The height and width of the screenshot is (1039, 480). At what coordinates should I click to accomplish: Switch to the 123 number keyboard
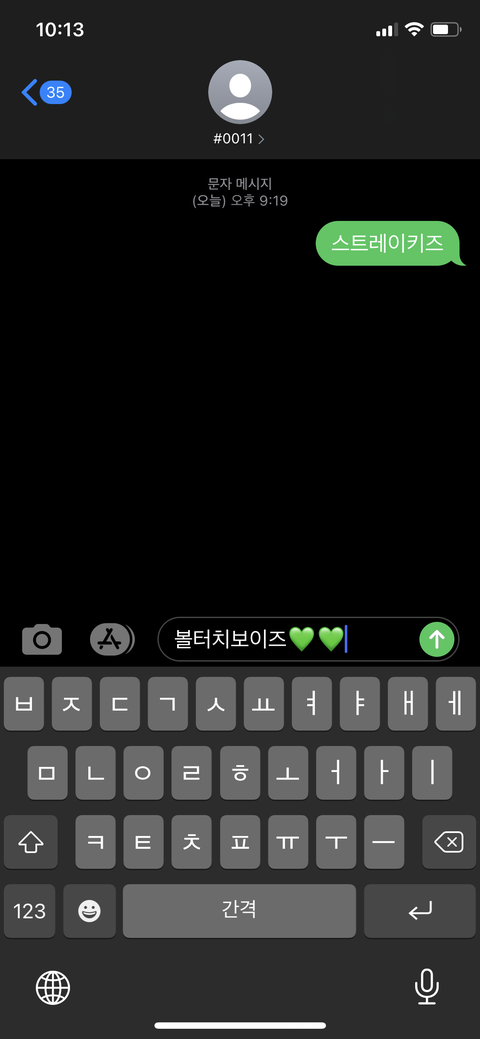[30, 911]
